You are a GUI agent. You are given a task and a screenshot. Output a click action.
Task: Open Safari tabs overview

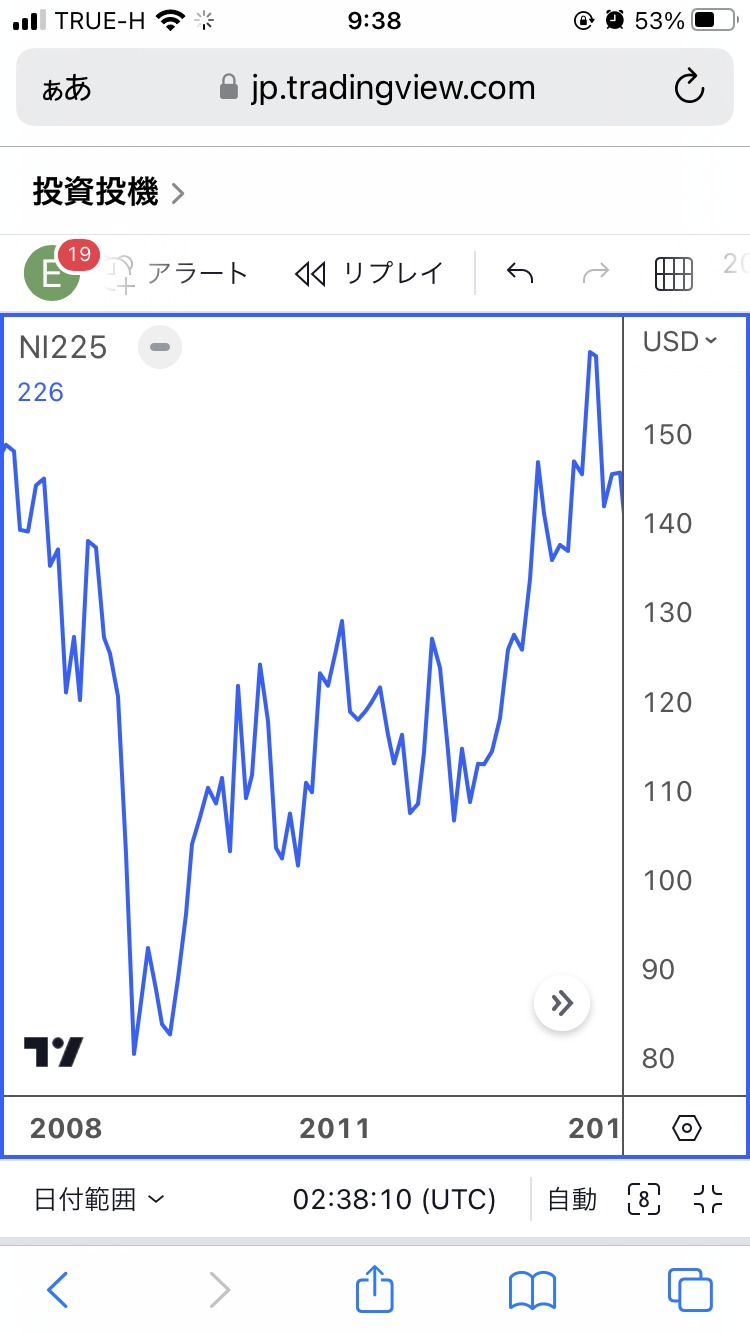point(689,1290)
